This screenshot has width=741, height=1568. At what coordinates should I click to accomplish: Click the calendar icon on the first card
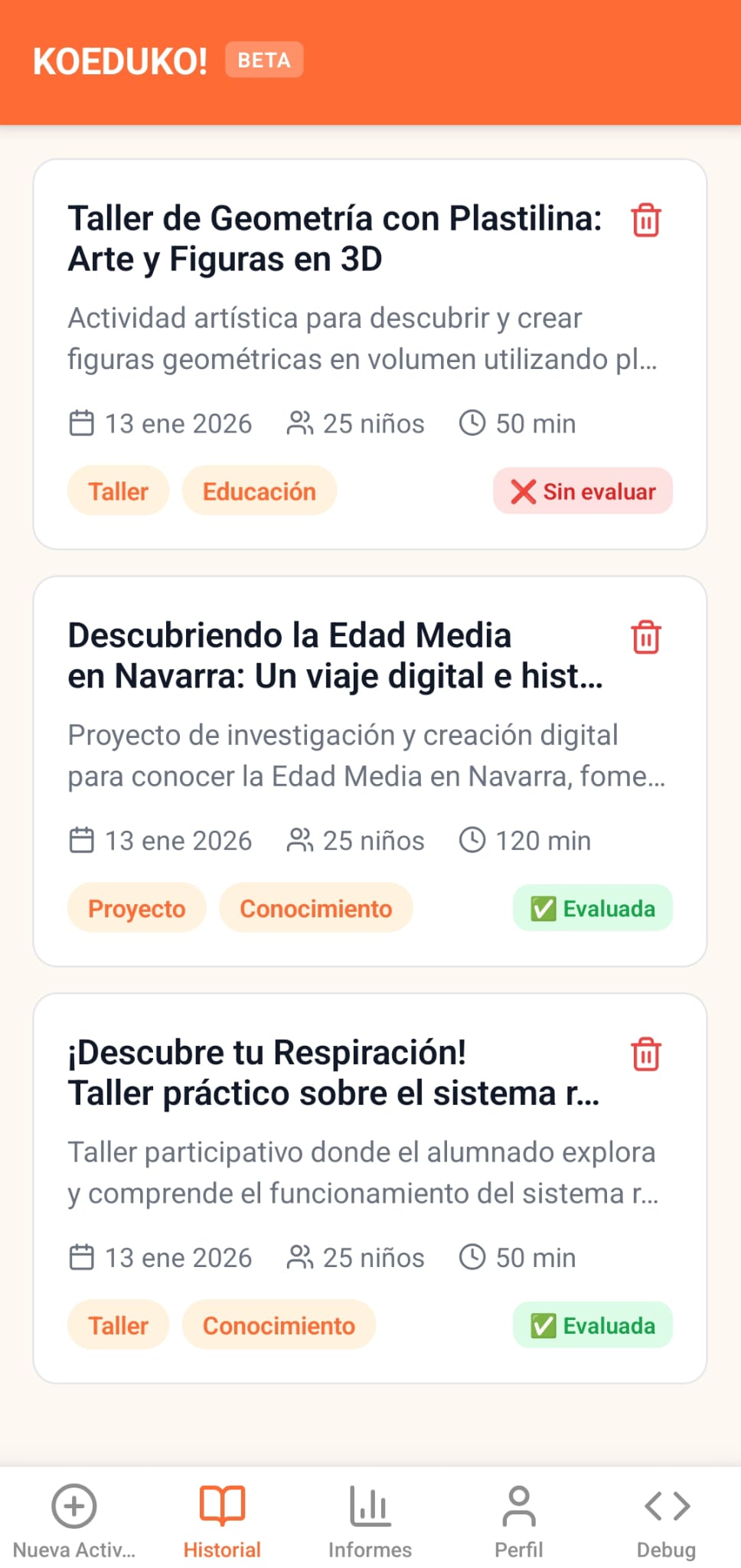81,422
